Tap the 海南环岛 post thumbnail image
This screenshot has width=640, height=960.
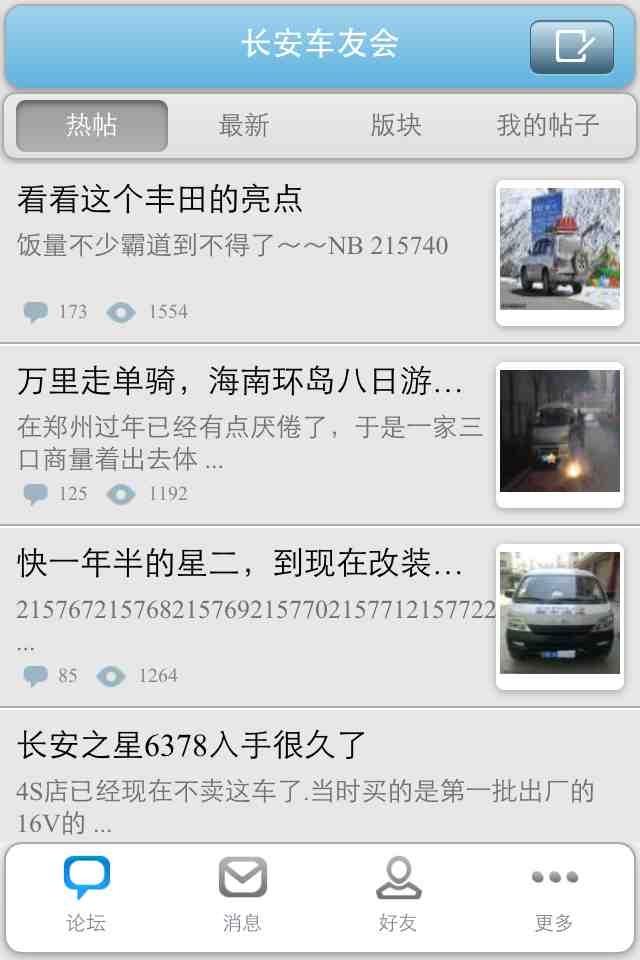[x=559, y=434]
